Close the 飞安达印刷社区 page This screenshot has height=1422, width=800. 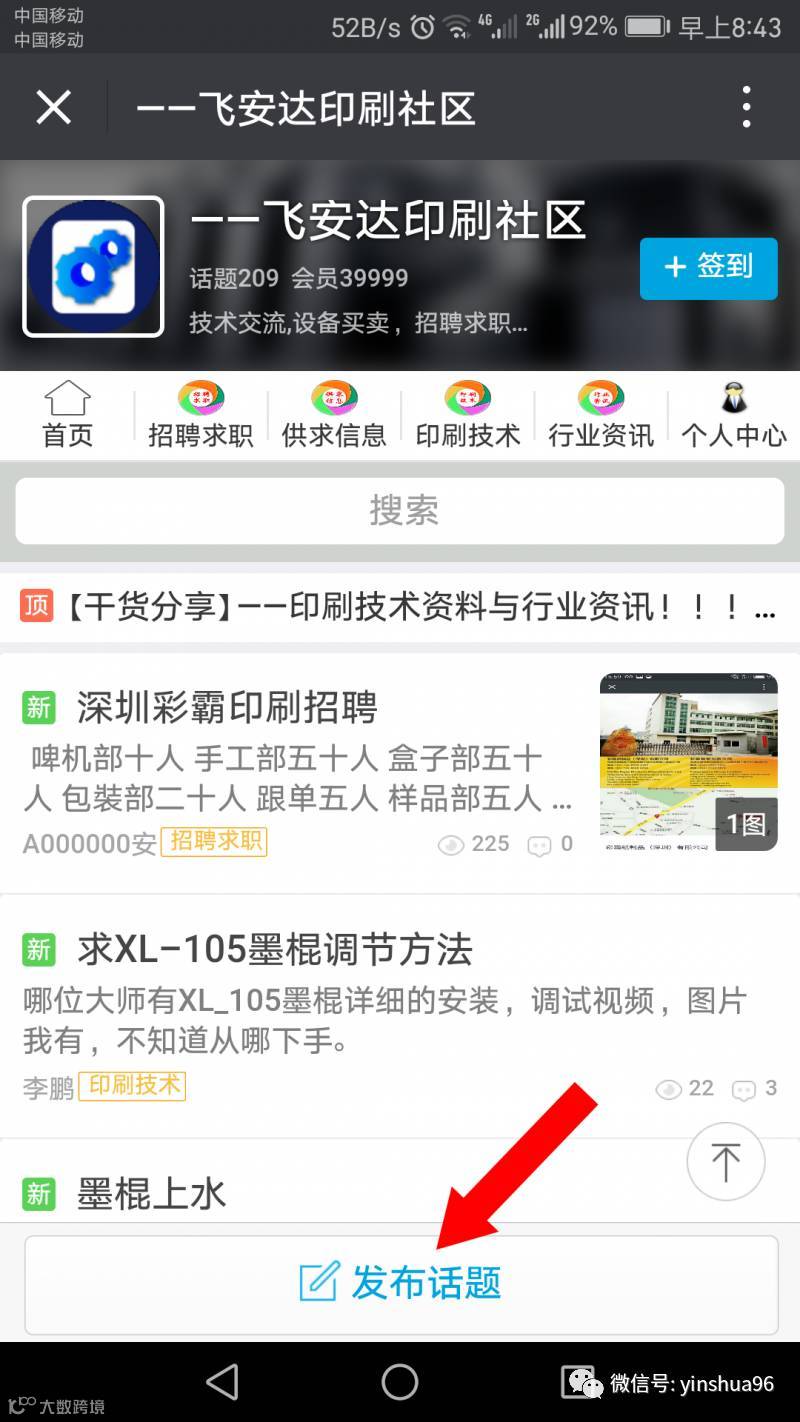[54, 107]
